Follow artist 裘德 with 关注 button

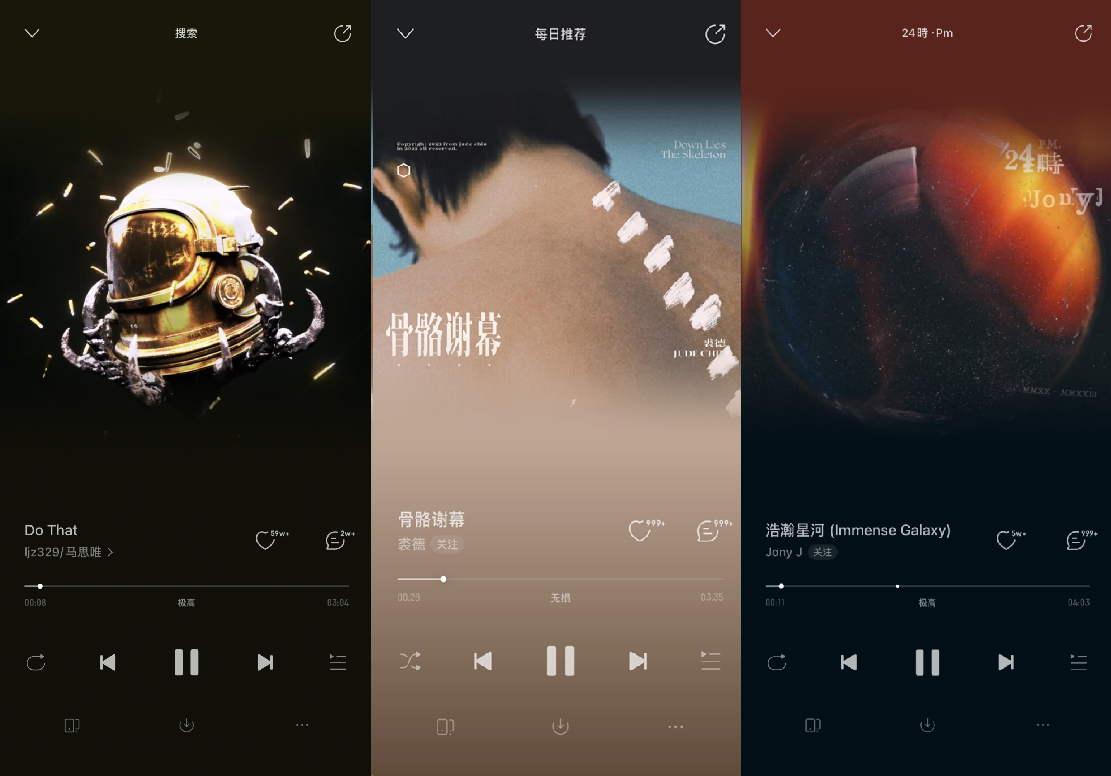point(447,544)
